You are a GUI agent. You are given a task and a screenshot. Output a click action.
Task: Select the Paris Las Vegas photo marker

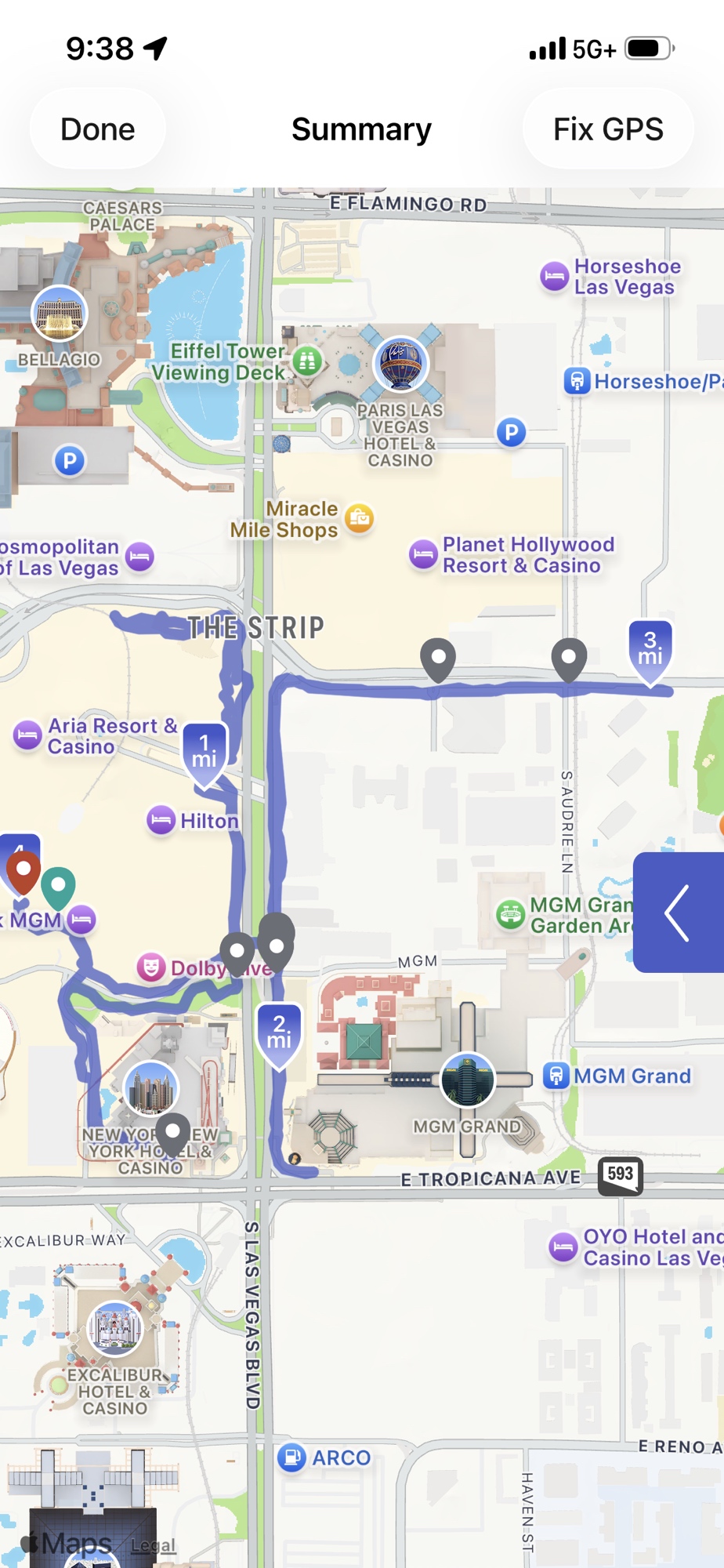pyautogui.click(x=400, y=363)
